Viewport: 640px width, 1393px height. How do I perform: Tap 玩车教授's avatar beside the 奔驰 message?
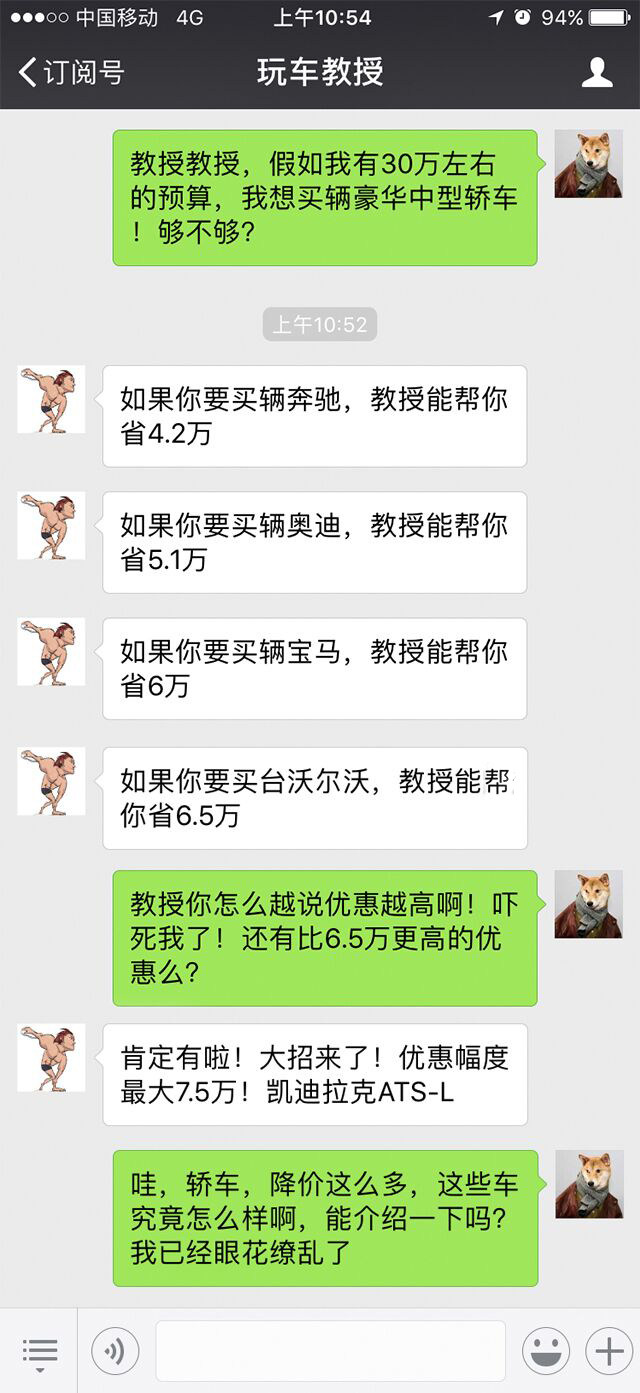point(51,399)
